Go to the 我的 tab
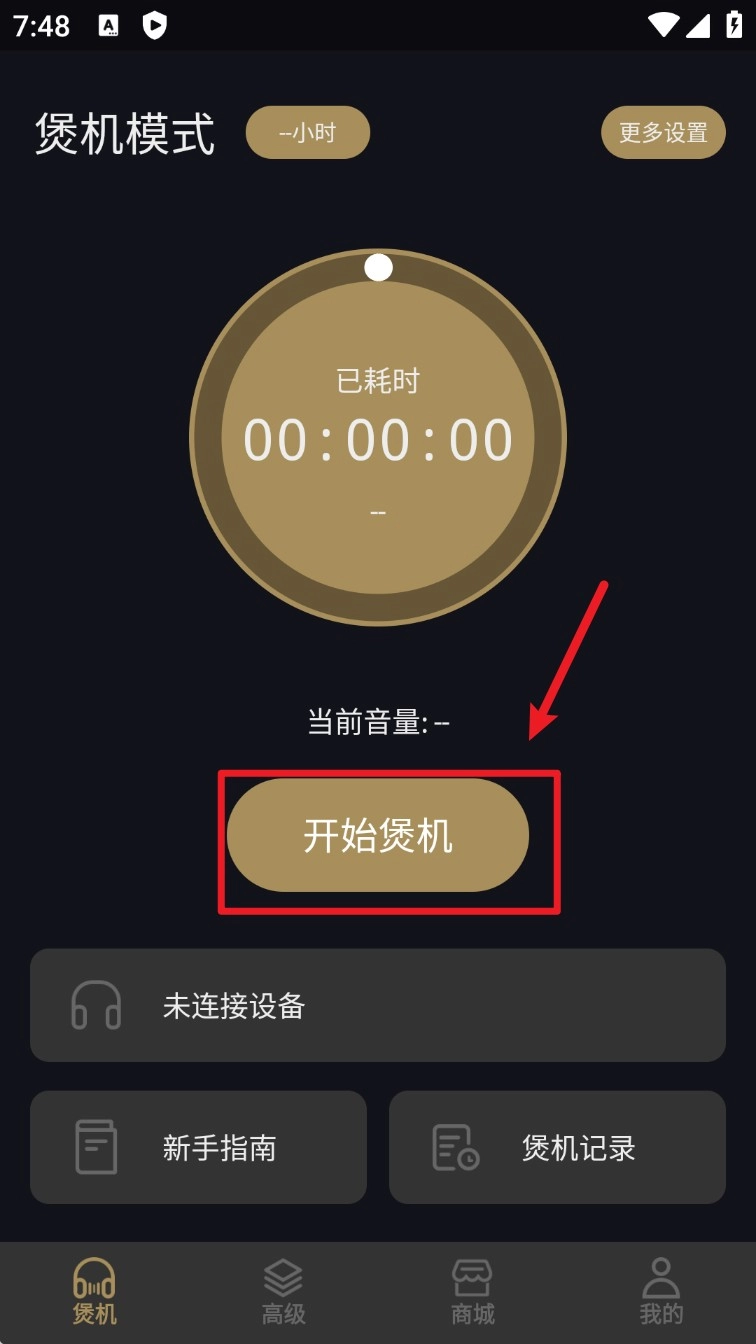Viewport: 756px width, 1344px height. 660,1292
